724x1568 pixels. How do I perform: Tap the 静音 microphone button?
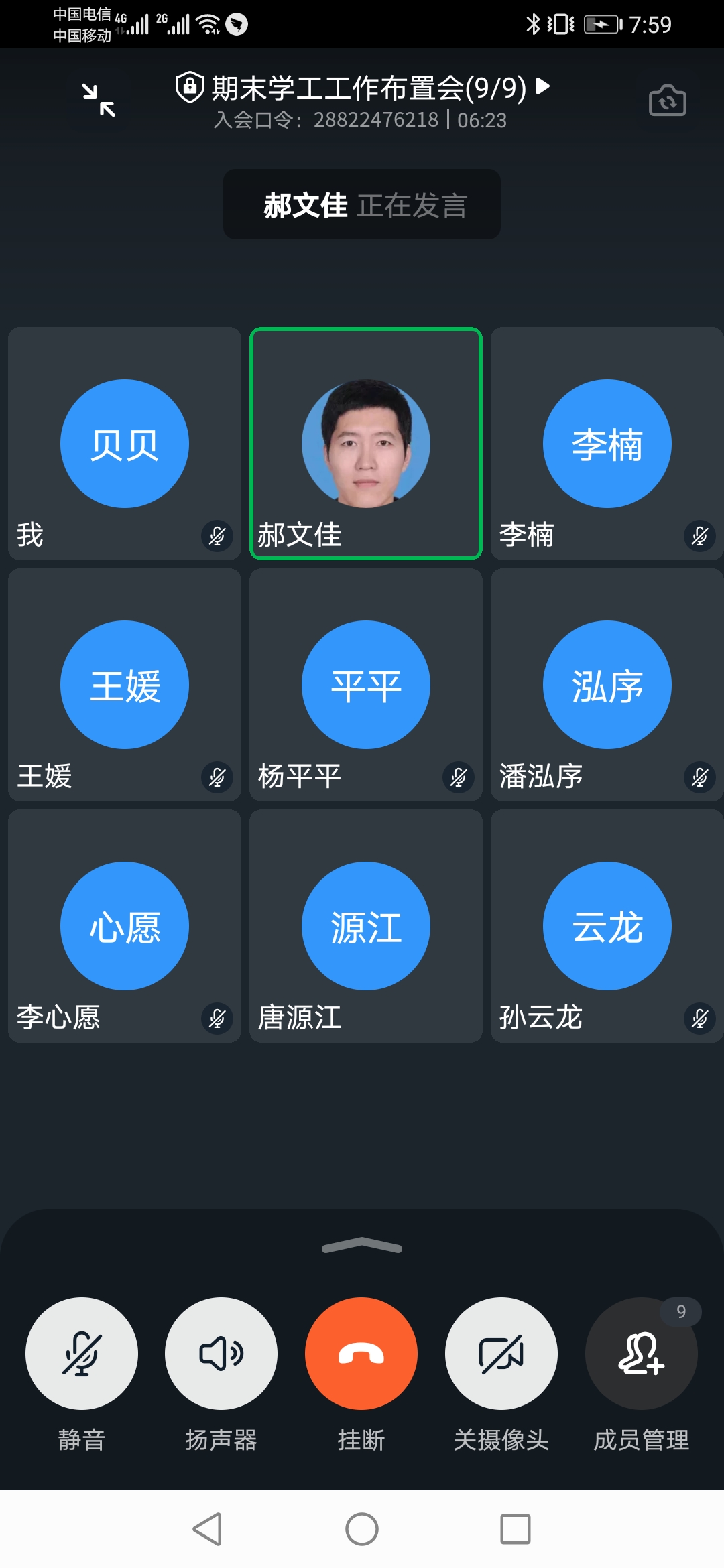pos(82,1354)
